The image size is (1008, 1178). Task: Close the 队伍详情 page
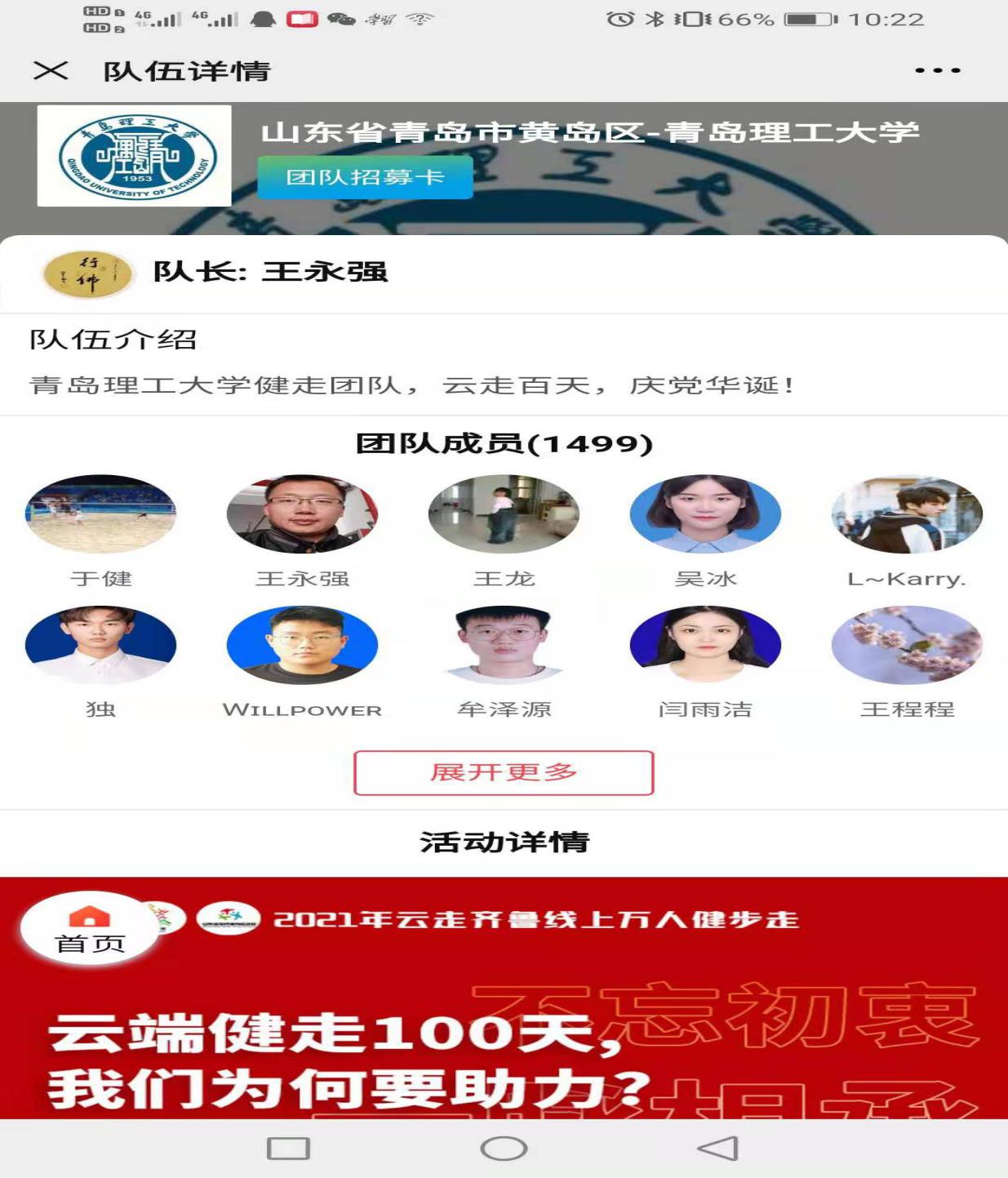coord(51,71)
